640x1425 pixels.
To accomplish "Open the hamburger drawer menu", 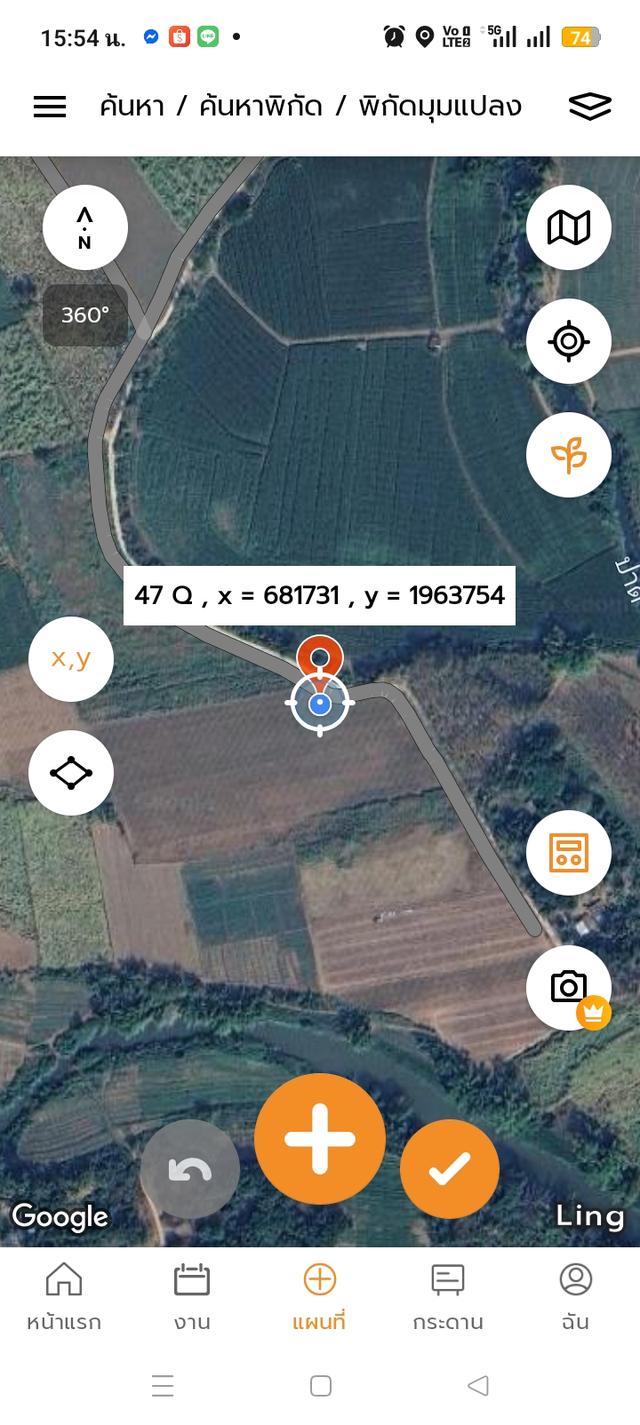I will tap(50, 107).
